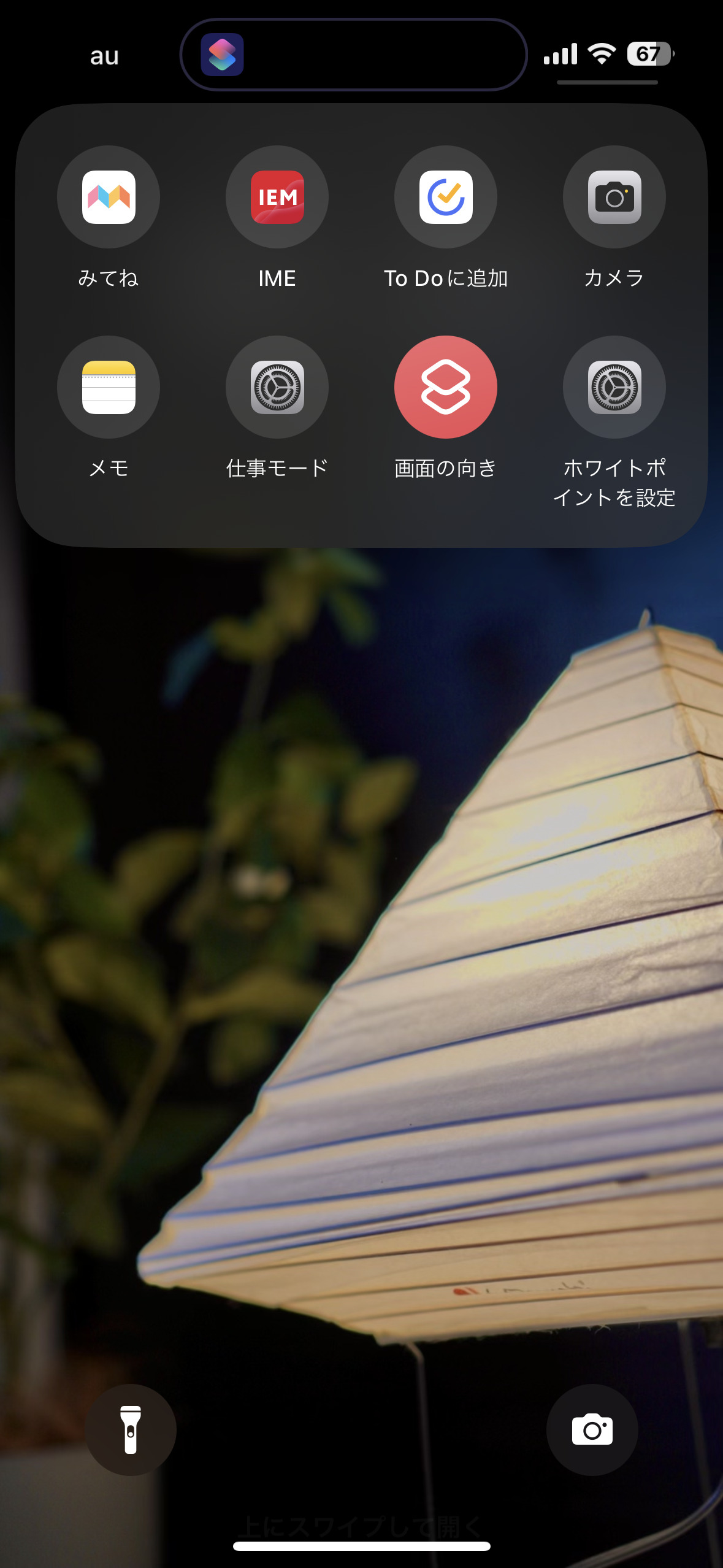Run the みてね shortcut
Screen dimensions: 723x1568
[109, 197]
